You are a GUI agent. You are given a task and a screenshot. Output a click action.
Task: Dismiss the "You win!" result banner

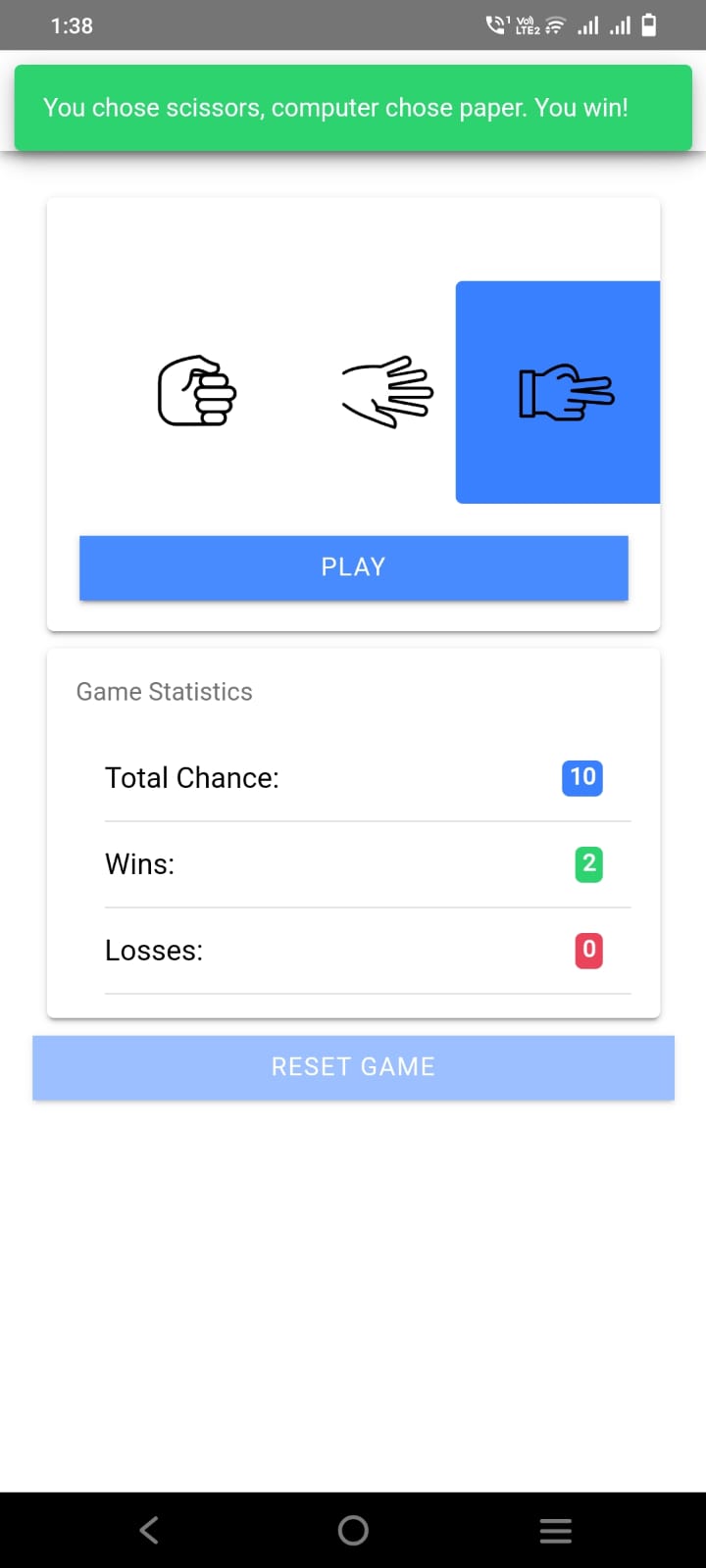(x=353, y=108)
